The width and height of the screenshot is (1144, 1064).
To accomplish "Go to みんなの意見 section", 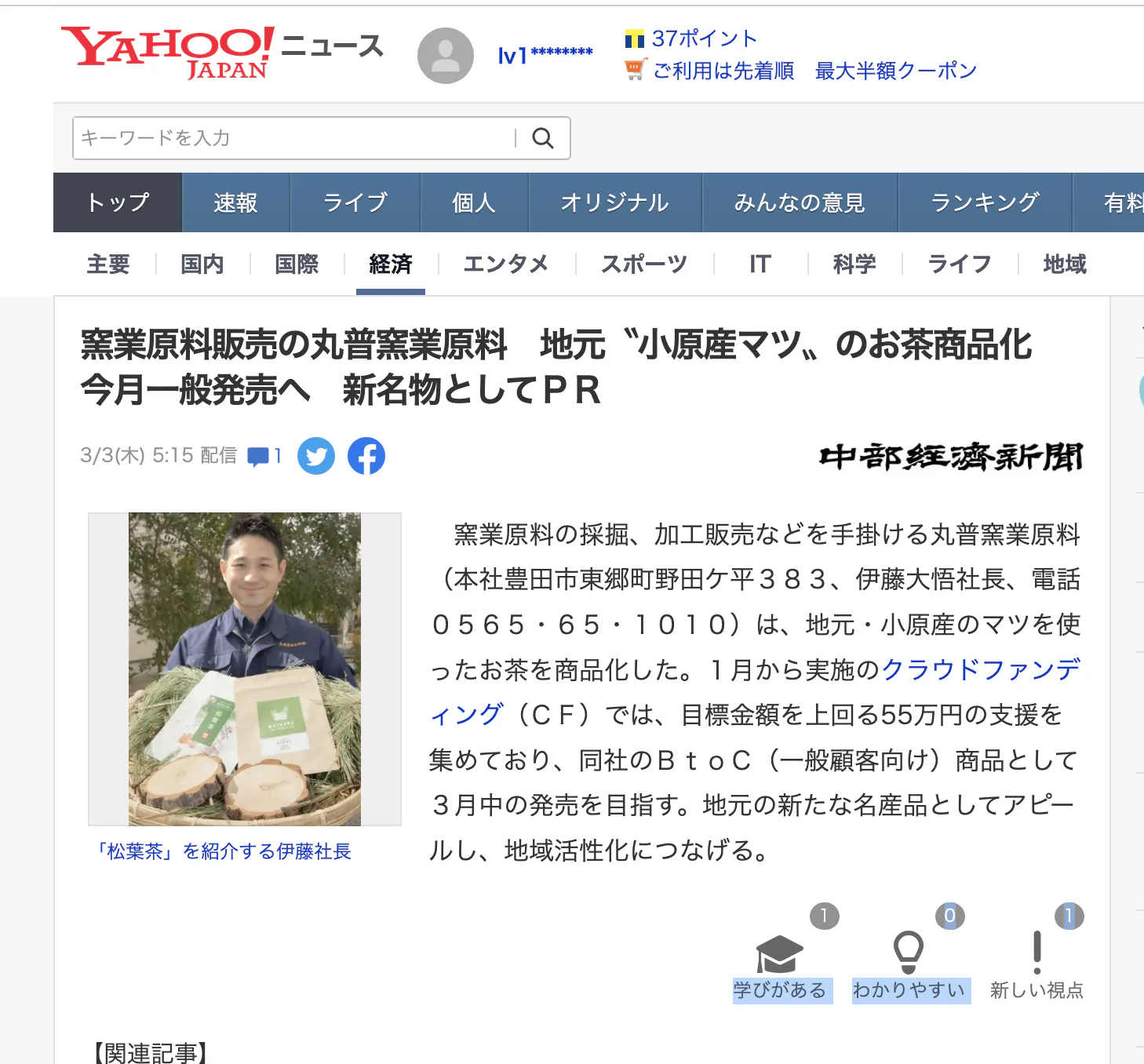I will (x=799, y=202).
